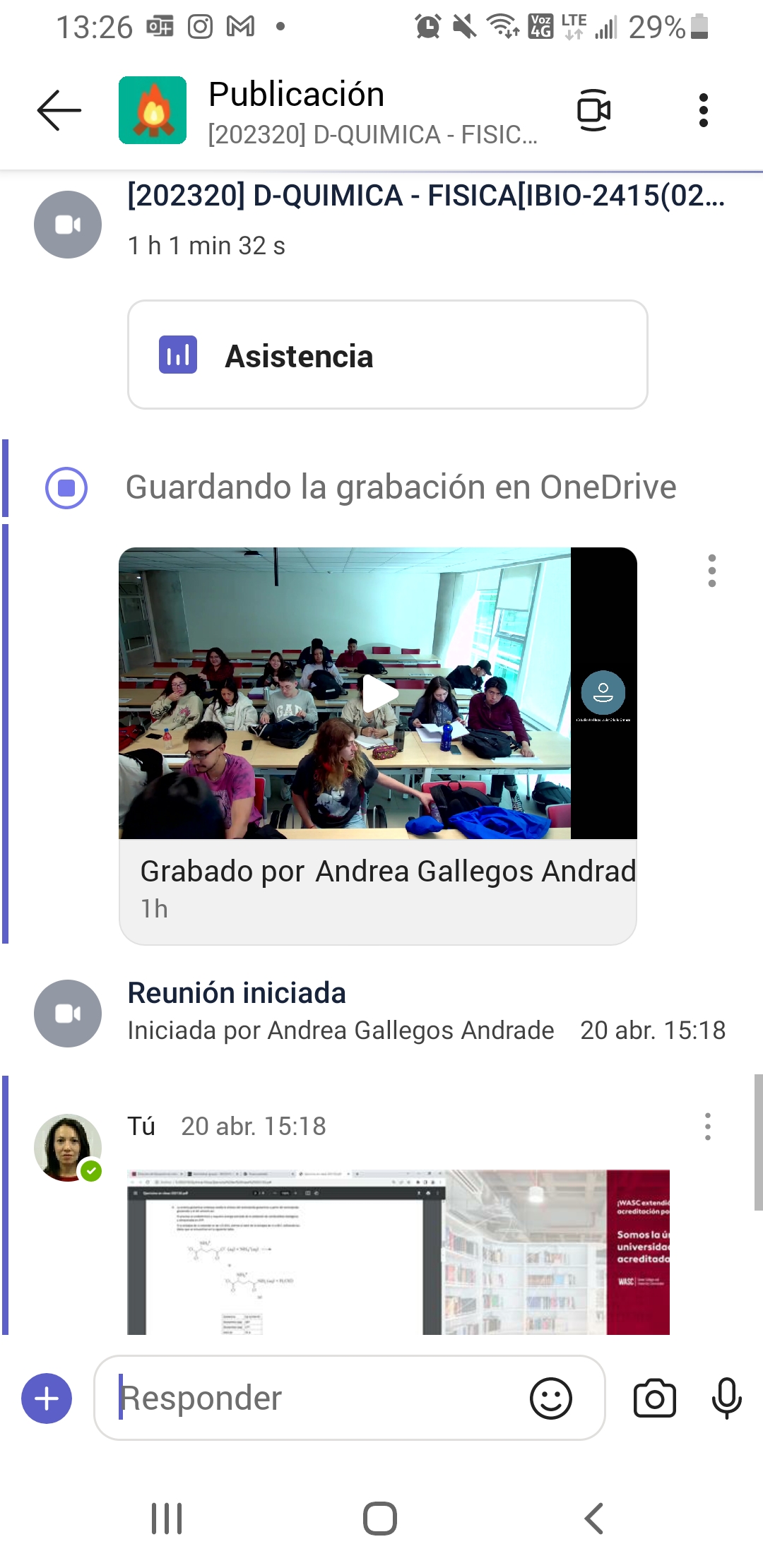Open more options for the recording
The image size is (763, 1568).
click(x=711, y=571)
